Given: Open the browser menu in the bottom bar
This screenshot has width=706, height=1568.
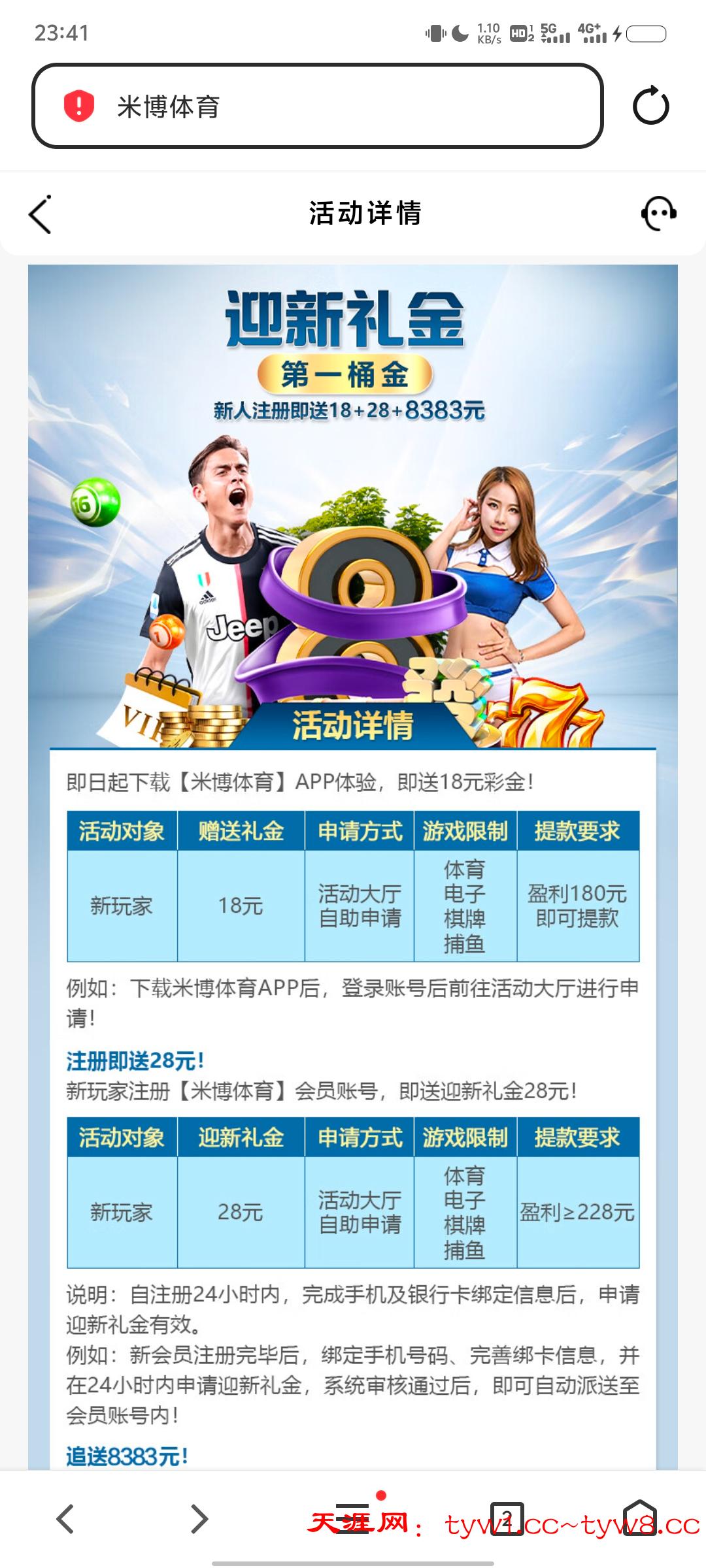Looking at the screenshot, I should pyautogui.click(x=353, y=1518).
